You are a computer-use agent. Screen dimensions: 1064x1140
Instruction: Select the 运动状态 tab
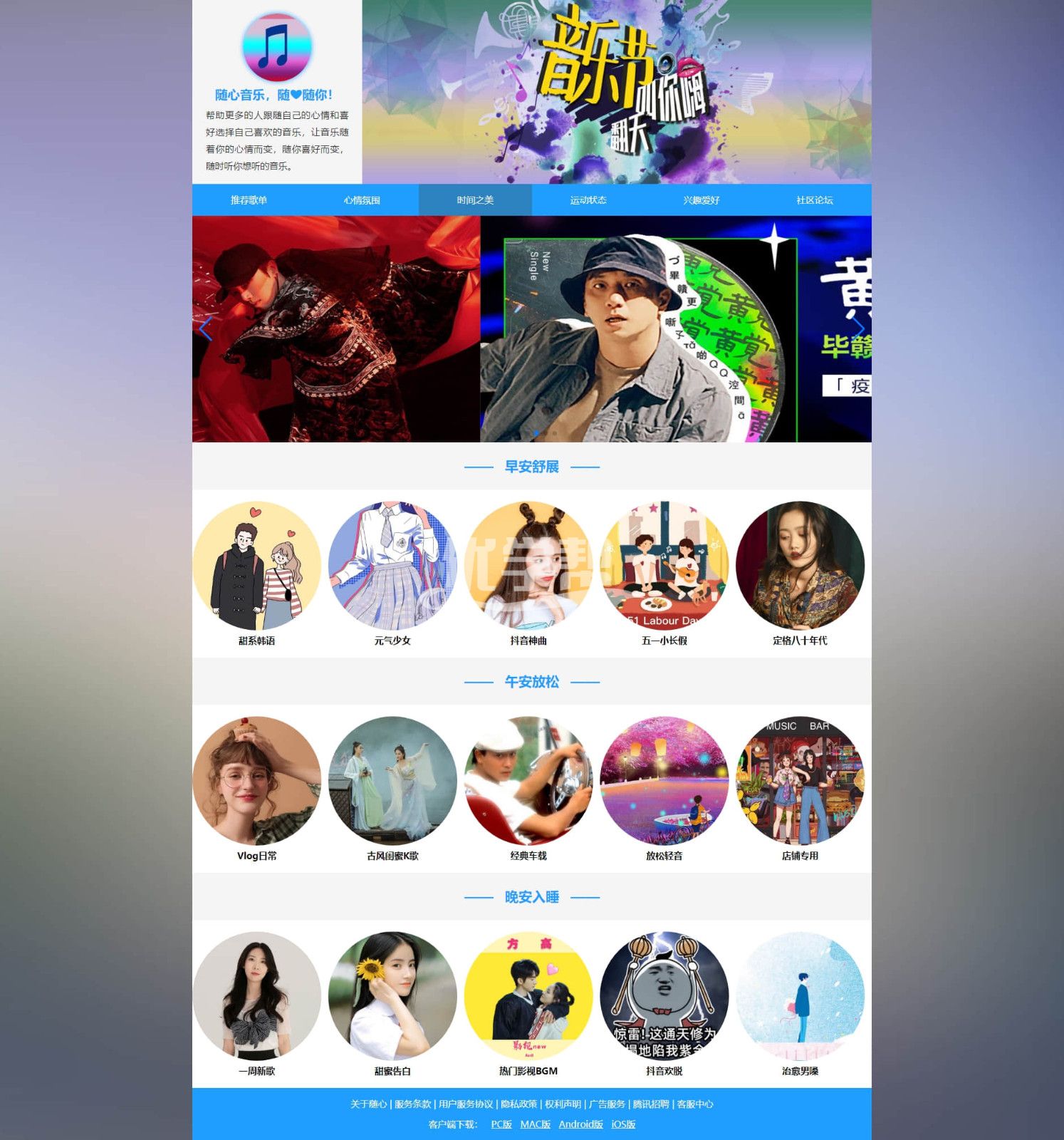[x=588, y=200]
